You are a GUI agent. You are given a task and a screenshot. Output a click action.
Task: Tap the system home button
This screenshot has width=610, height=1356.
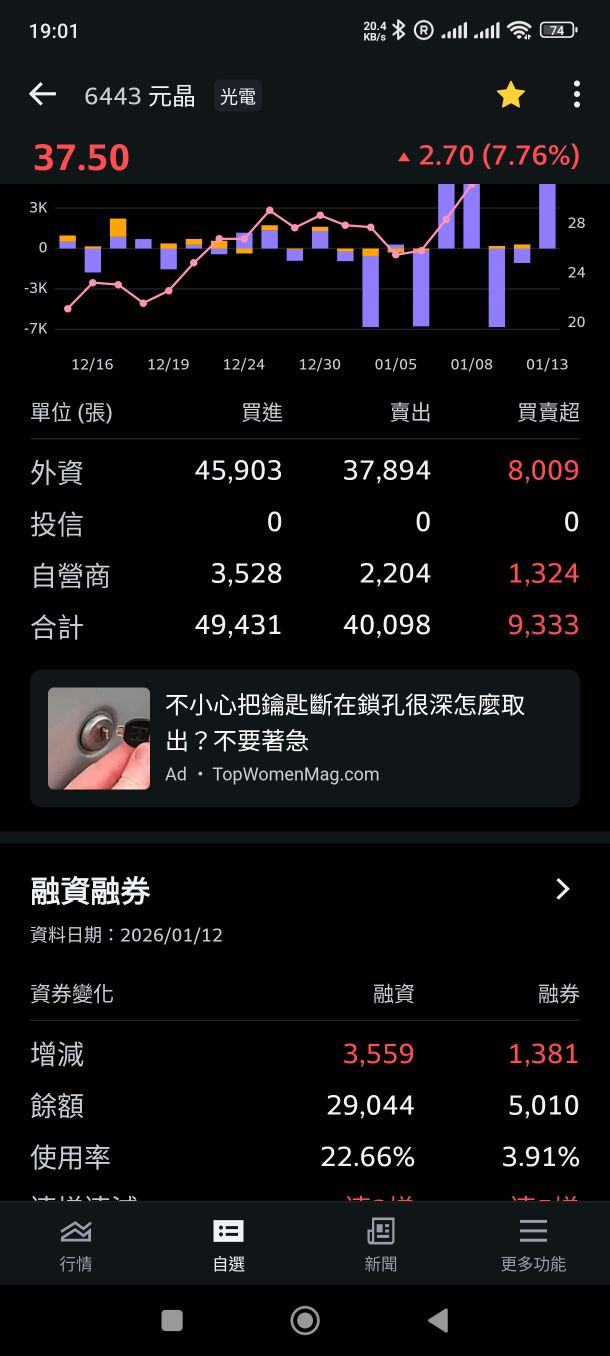click(305, 1320)
